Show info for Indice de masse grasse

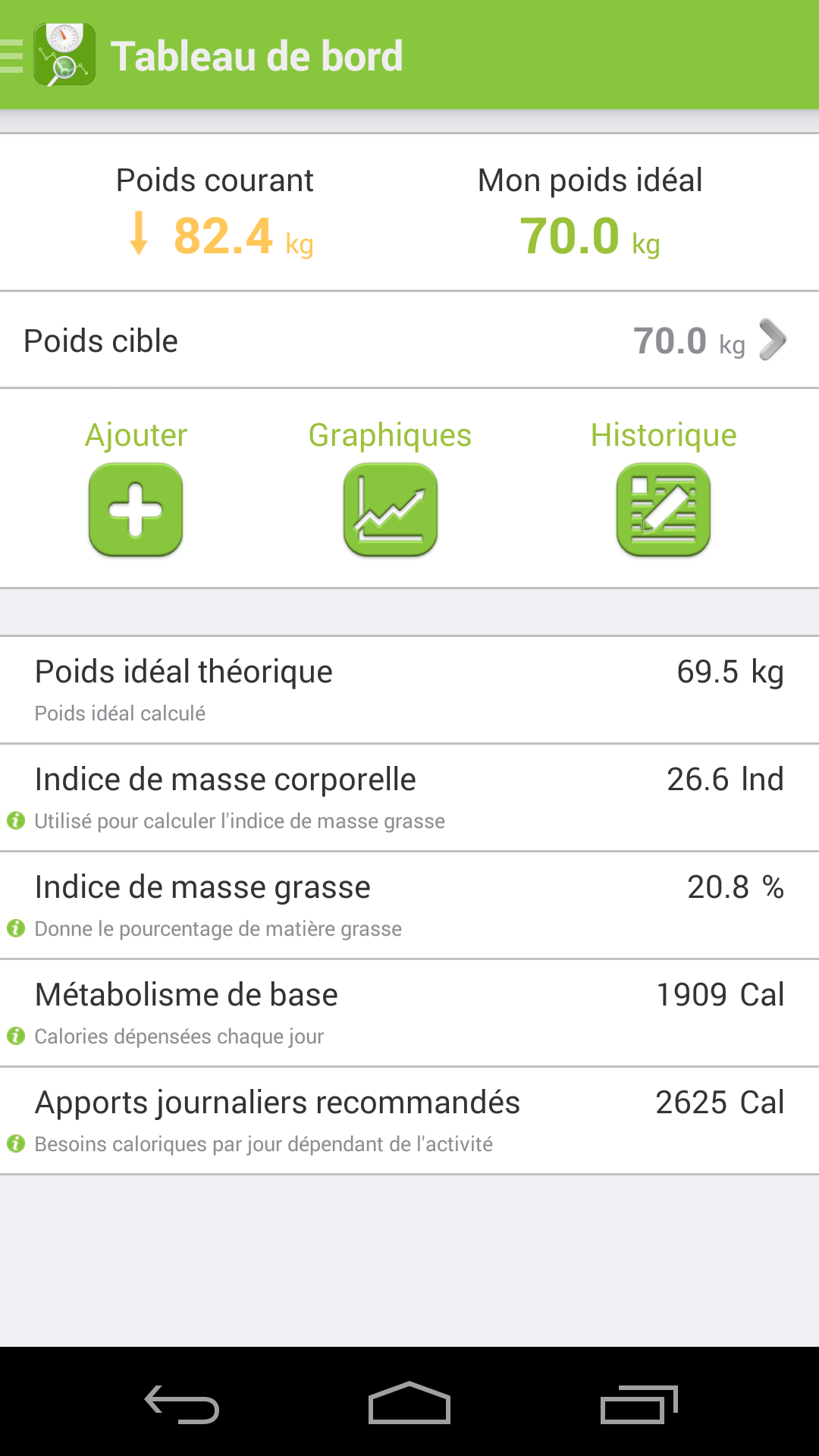tap(16, 928)
